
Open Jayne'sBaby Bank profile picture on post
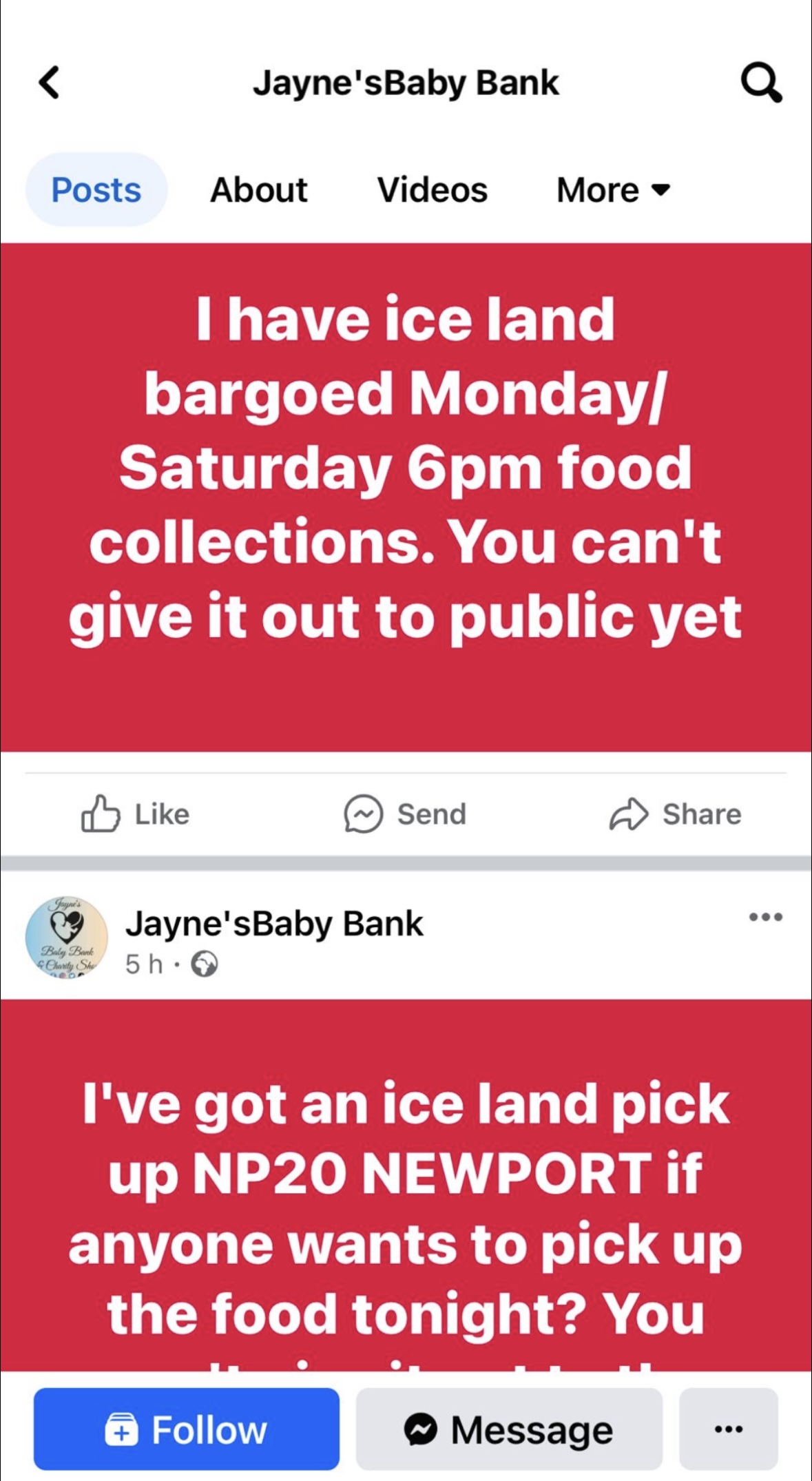[x=66, y=938]
